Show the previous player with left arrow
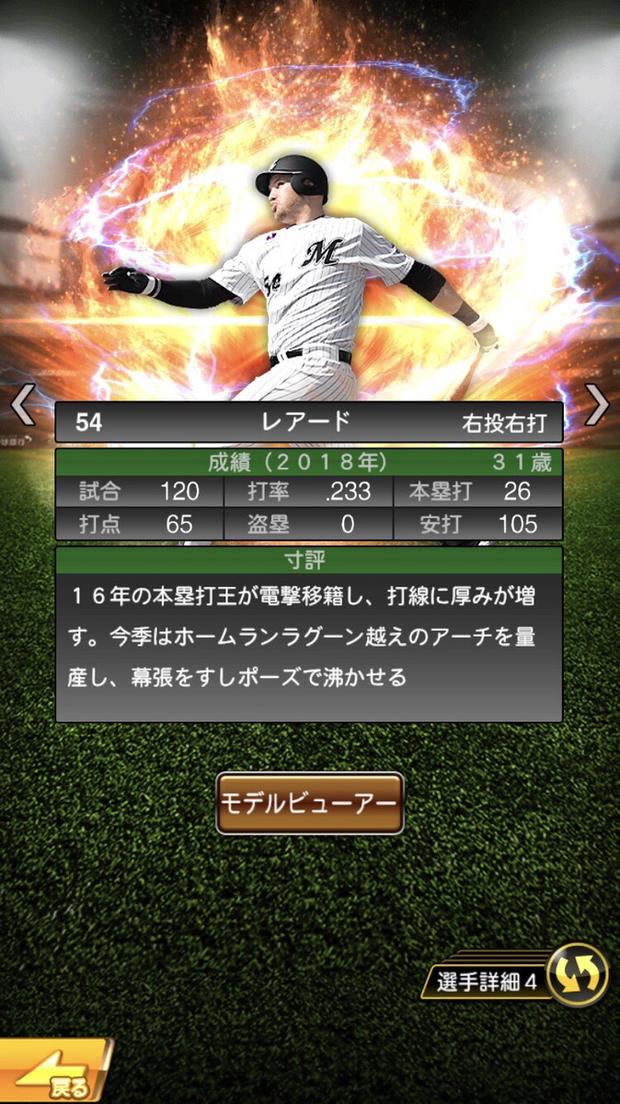The height and width of the screenshot is (1104, 620). pyautogui.click(x=23, y=405)
